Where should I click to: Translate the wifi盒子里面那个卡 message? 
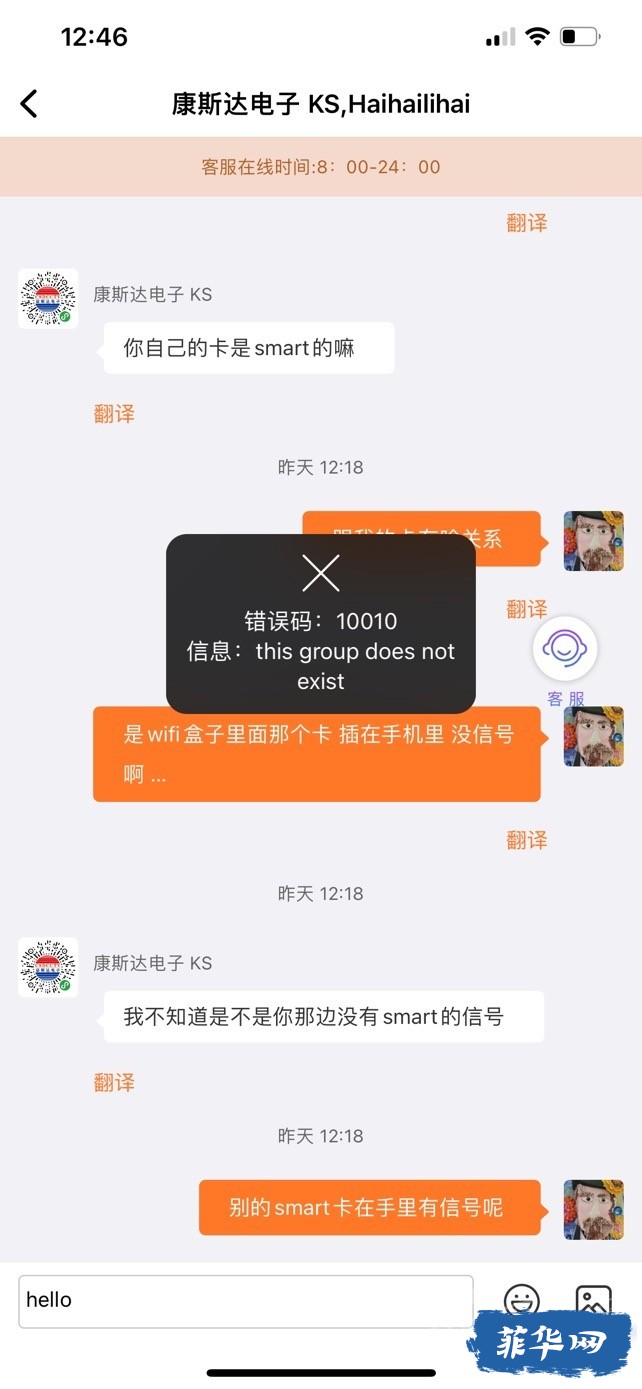[x=526, y=840]
